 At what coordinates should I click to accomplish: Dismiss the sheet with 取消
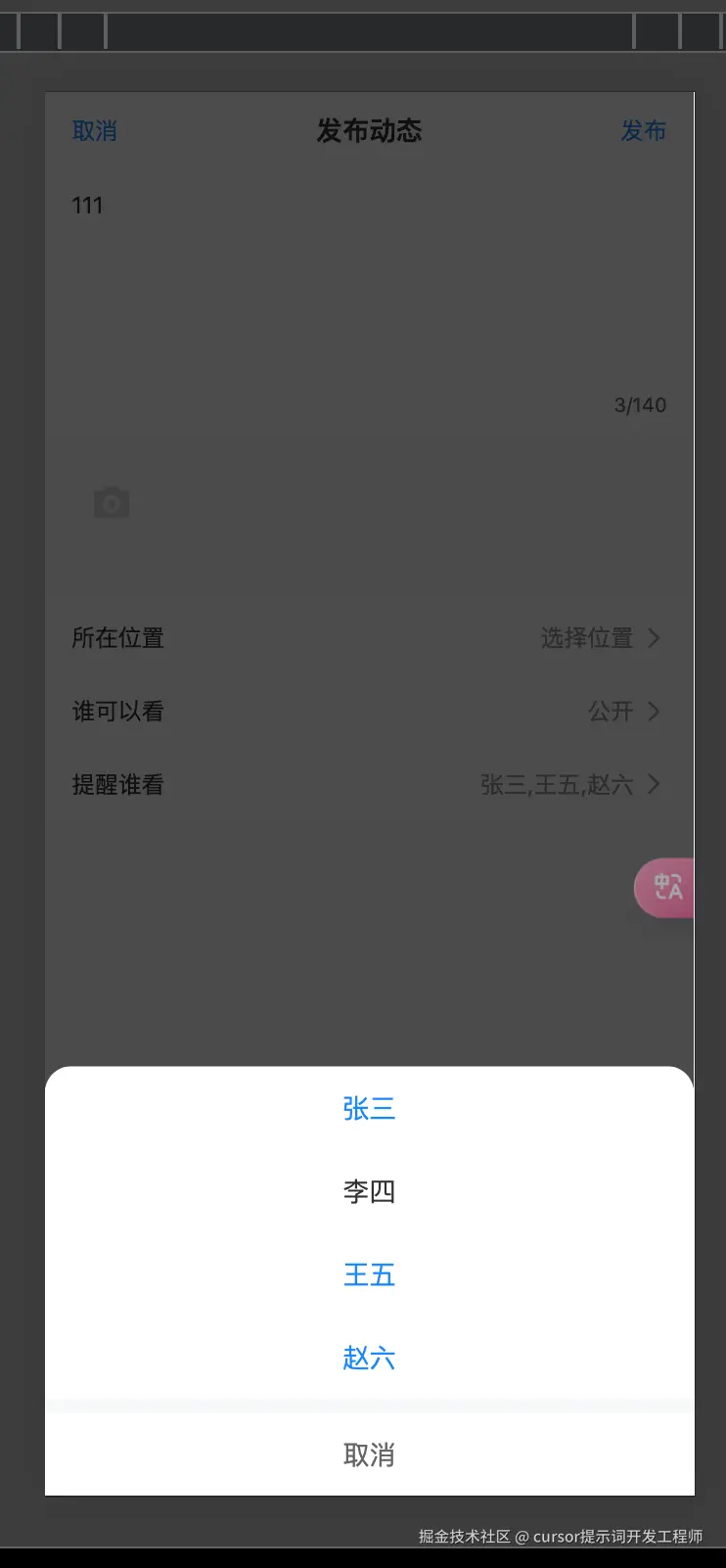pos(369,1454)
